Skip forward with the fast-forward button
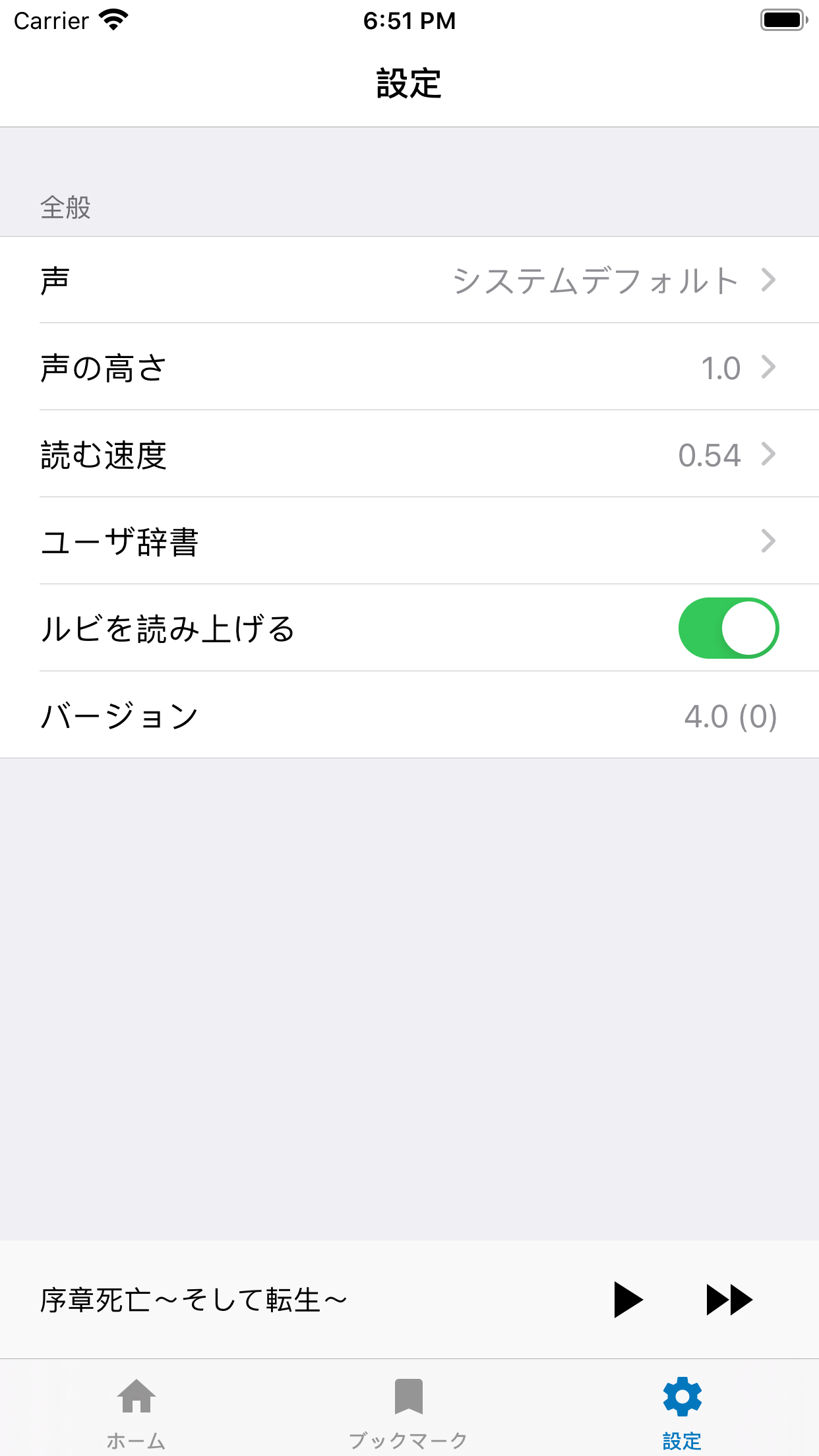This screenshot has height=1456, width=819. coord(729,1300)
